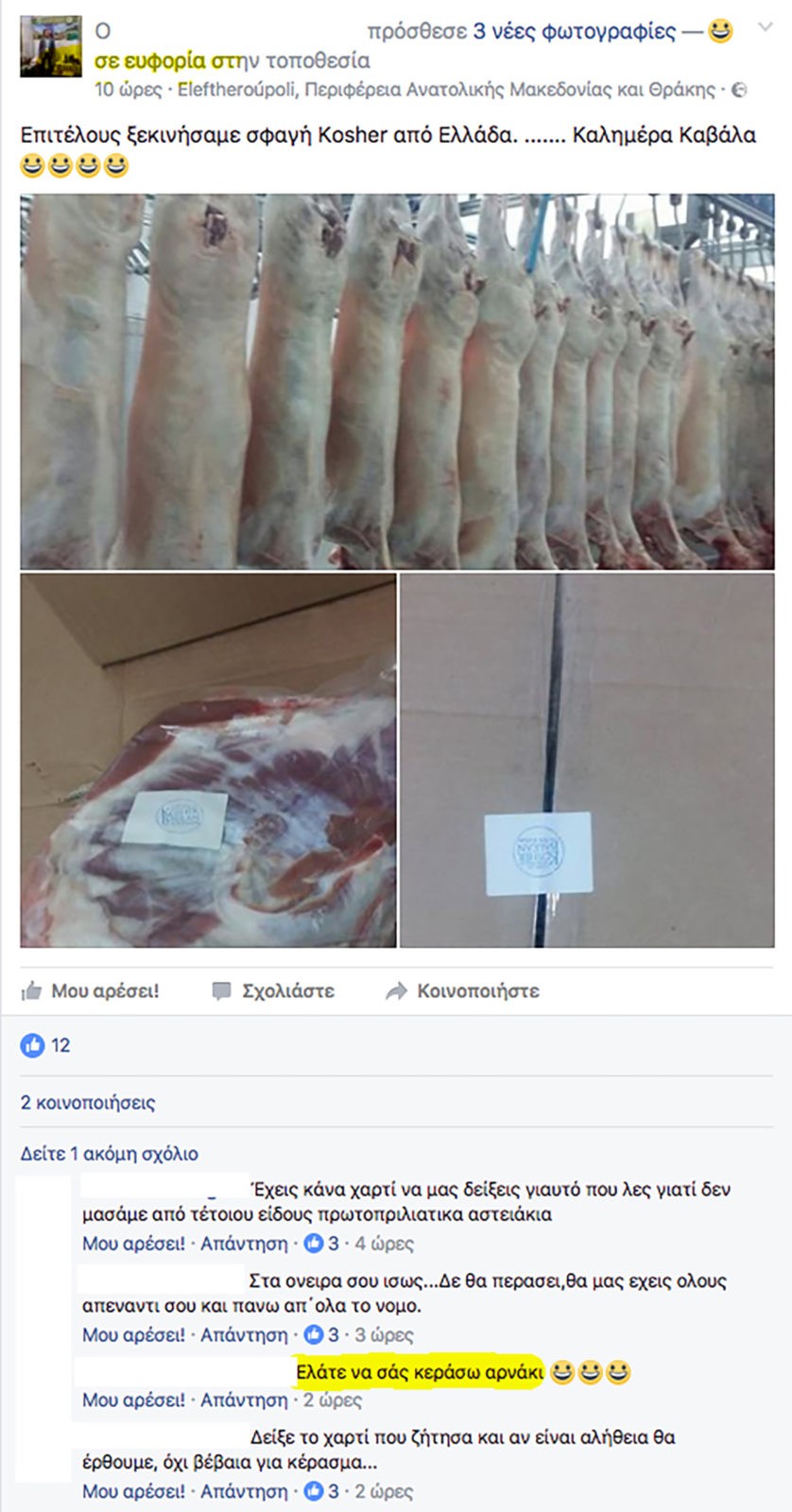
Task: Open the hanging carcasses photo
Action: [397, 381]
